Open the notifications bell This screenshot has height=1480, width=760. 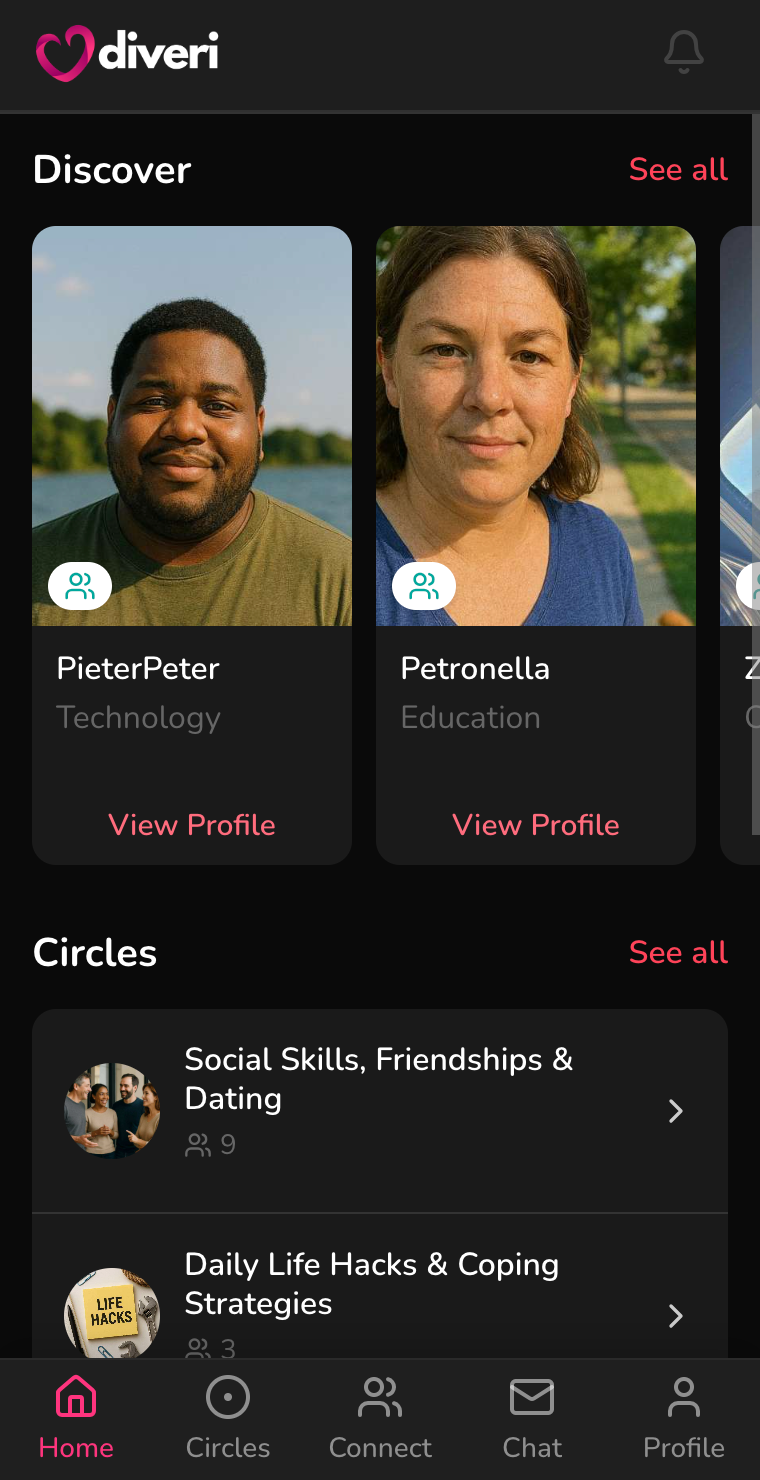[684, 52]
